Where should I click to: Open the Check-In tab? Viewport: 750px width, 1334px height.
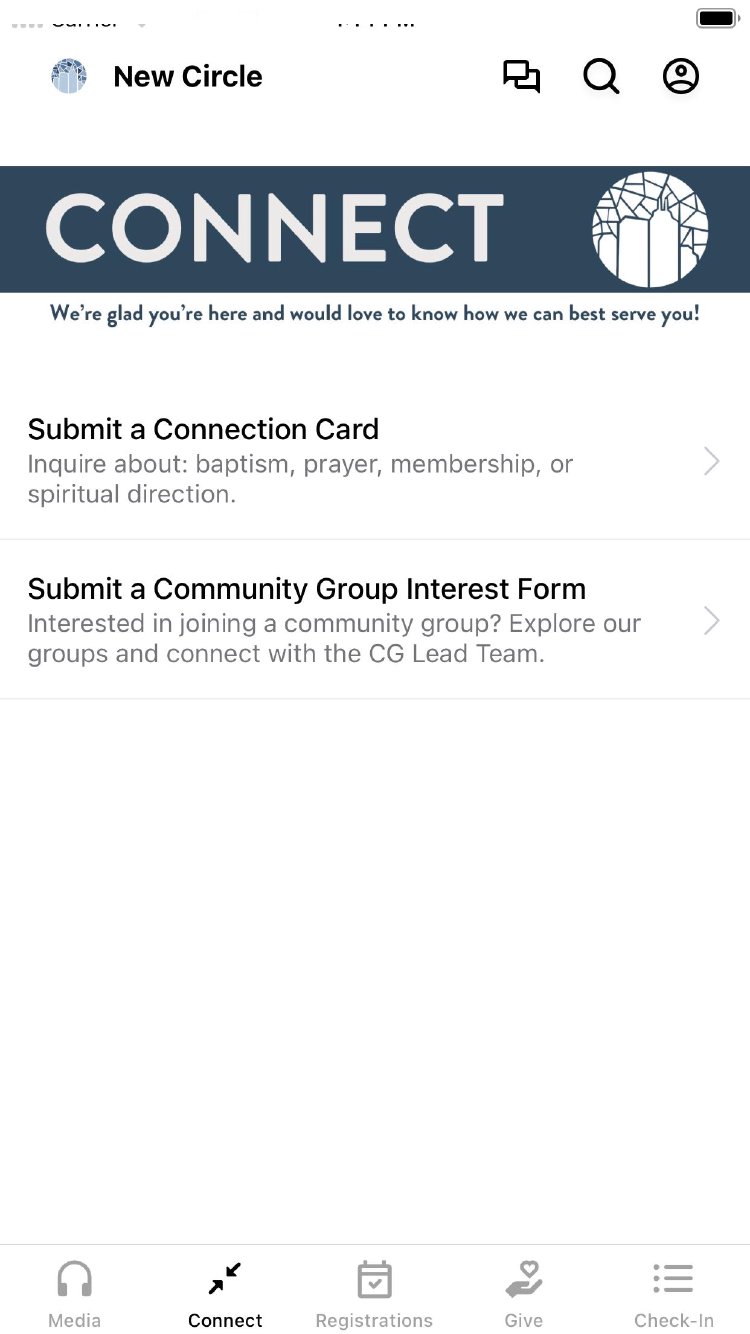pyautogui.click(x=674, y=1293)
